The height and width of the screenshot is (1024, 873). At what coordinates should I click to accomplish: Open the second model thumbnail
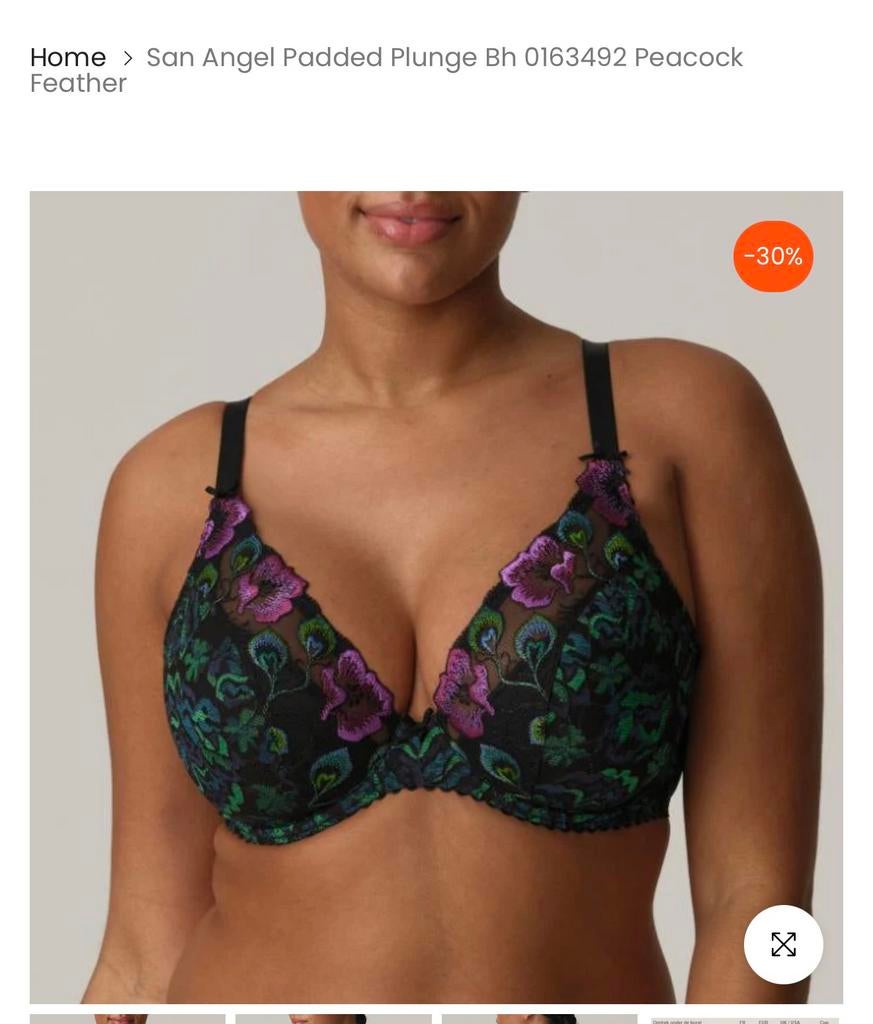click(333, 1019)
